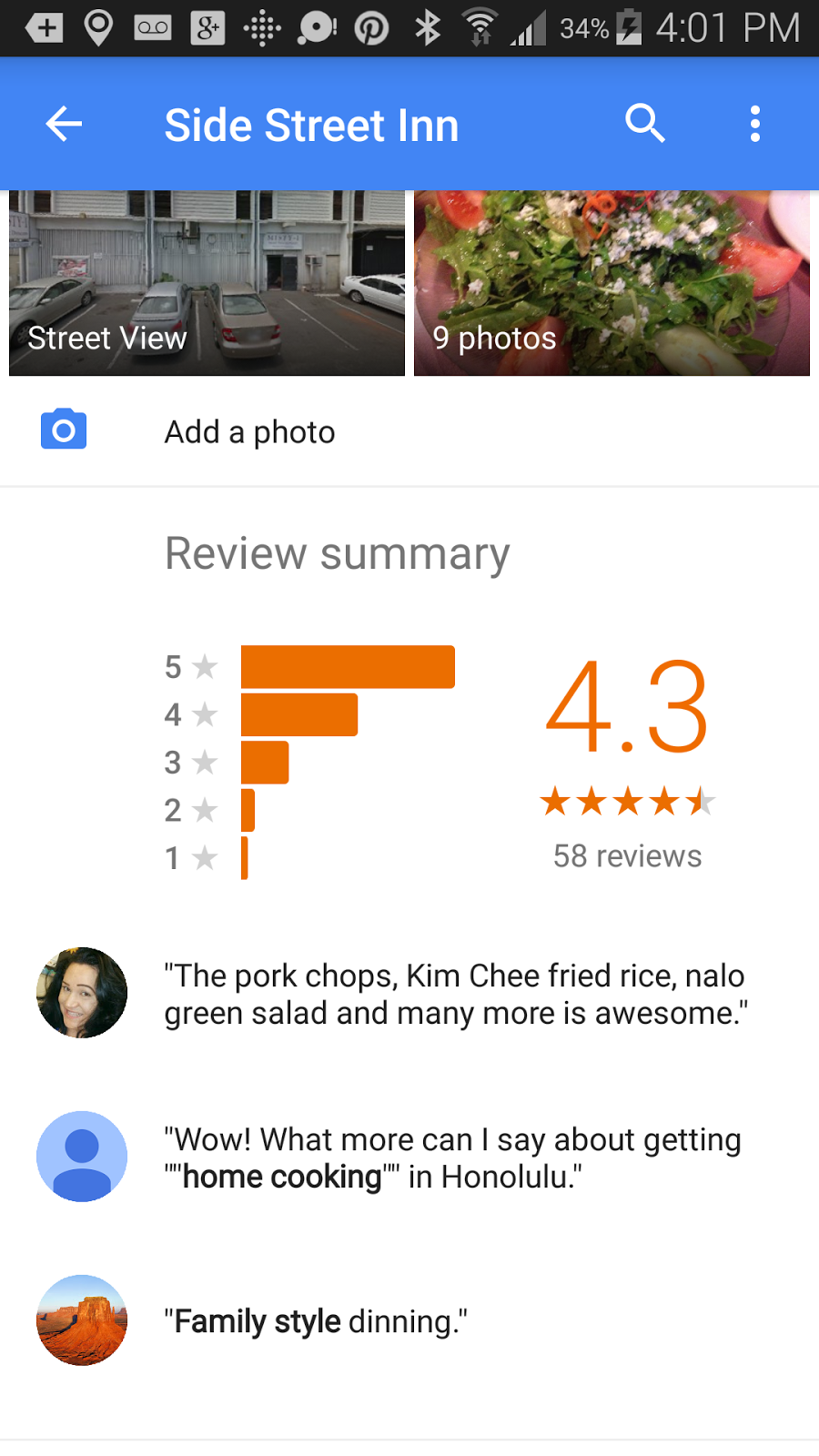The image size is (819, 1456).
Task: Open the three-dot overflow menu
Action: tap(754, 124)
